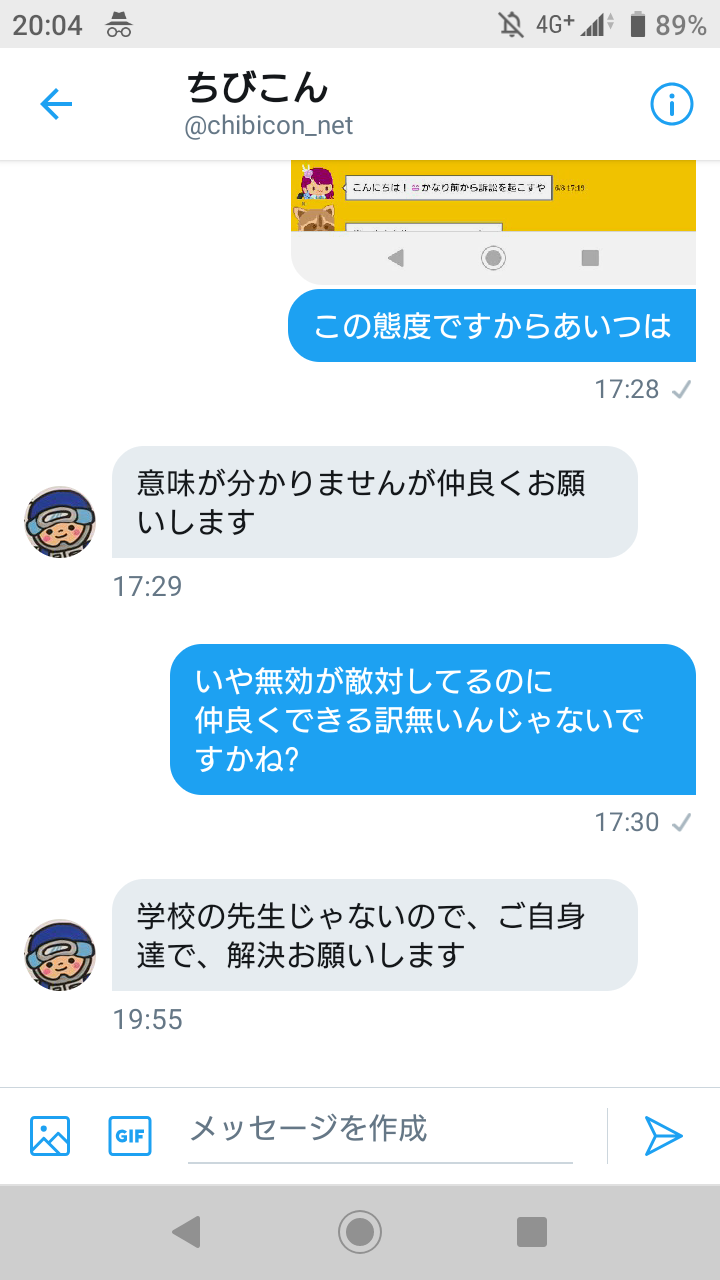Send the message with the paper plane
Viewport: 720px width, 1280px height.
click(x=663, y=1136)
